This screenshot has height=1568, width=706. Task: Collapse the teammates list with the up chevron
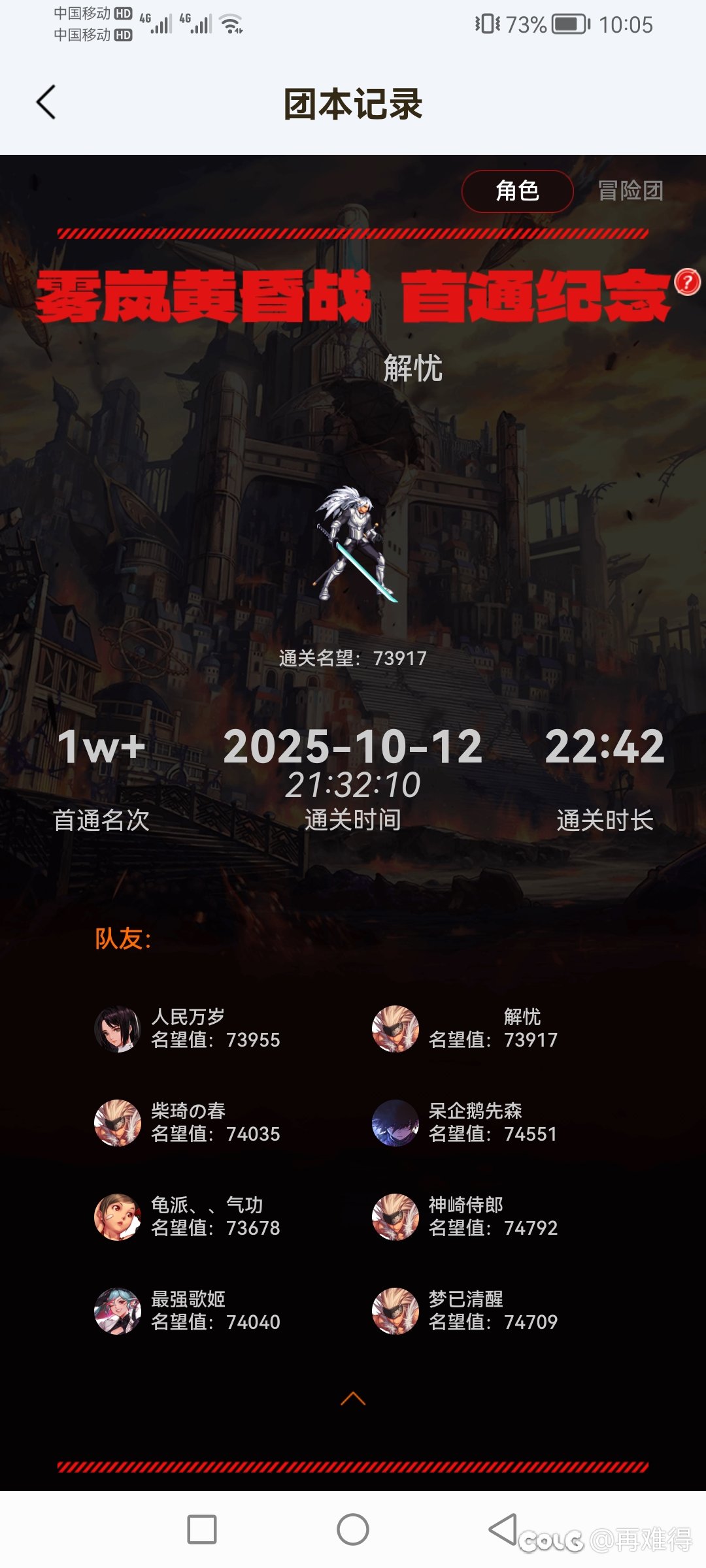coord(353,1398)
